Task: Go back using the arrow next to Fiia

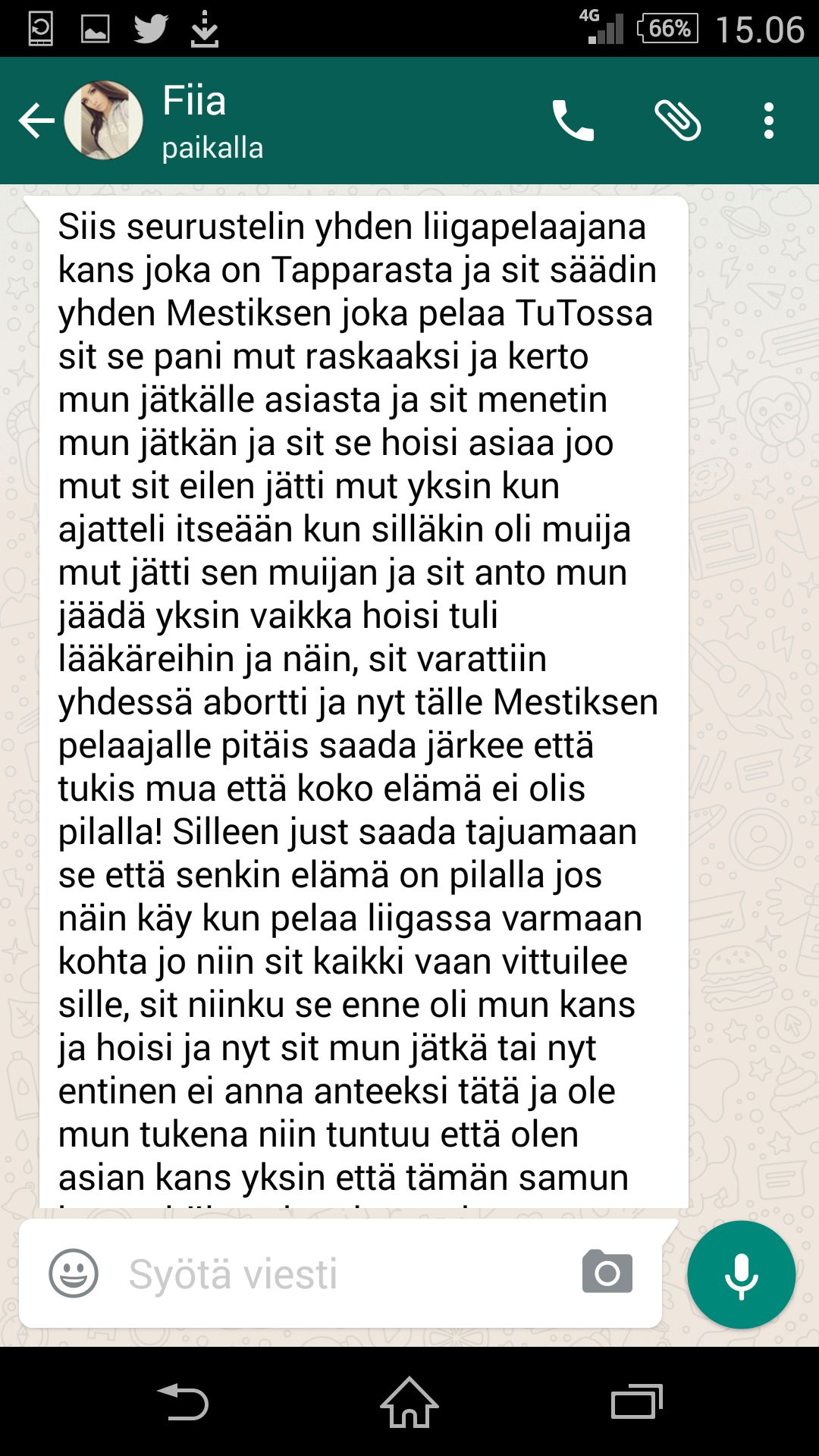Action: [x=36, y=121]
